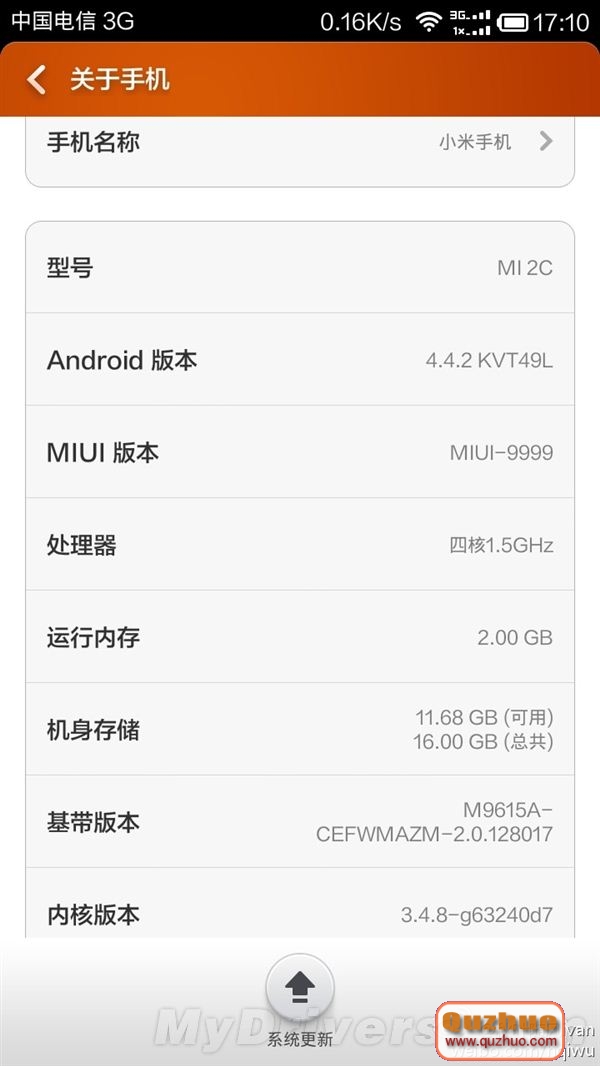The height and width of the screenshot is (1066, 600).
Task: Tap the 处理器 row
Action: tap(300, 545)
